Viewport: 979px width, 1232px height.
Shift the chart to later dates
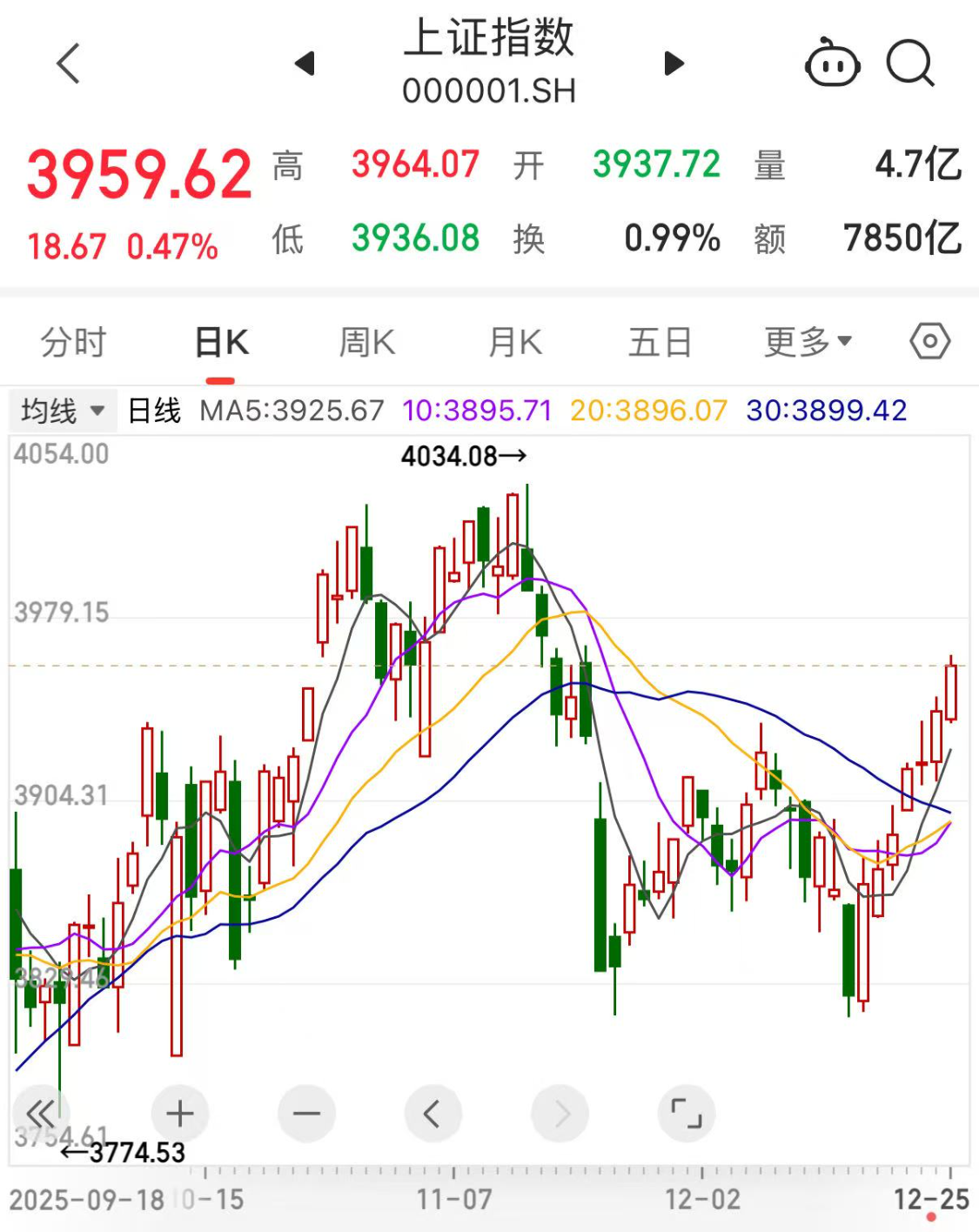coord(560,1114)
